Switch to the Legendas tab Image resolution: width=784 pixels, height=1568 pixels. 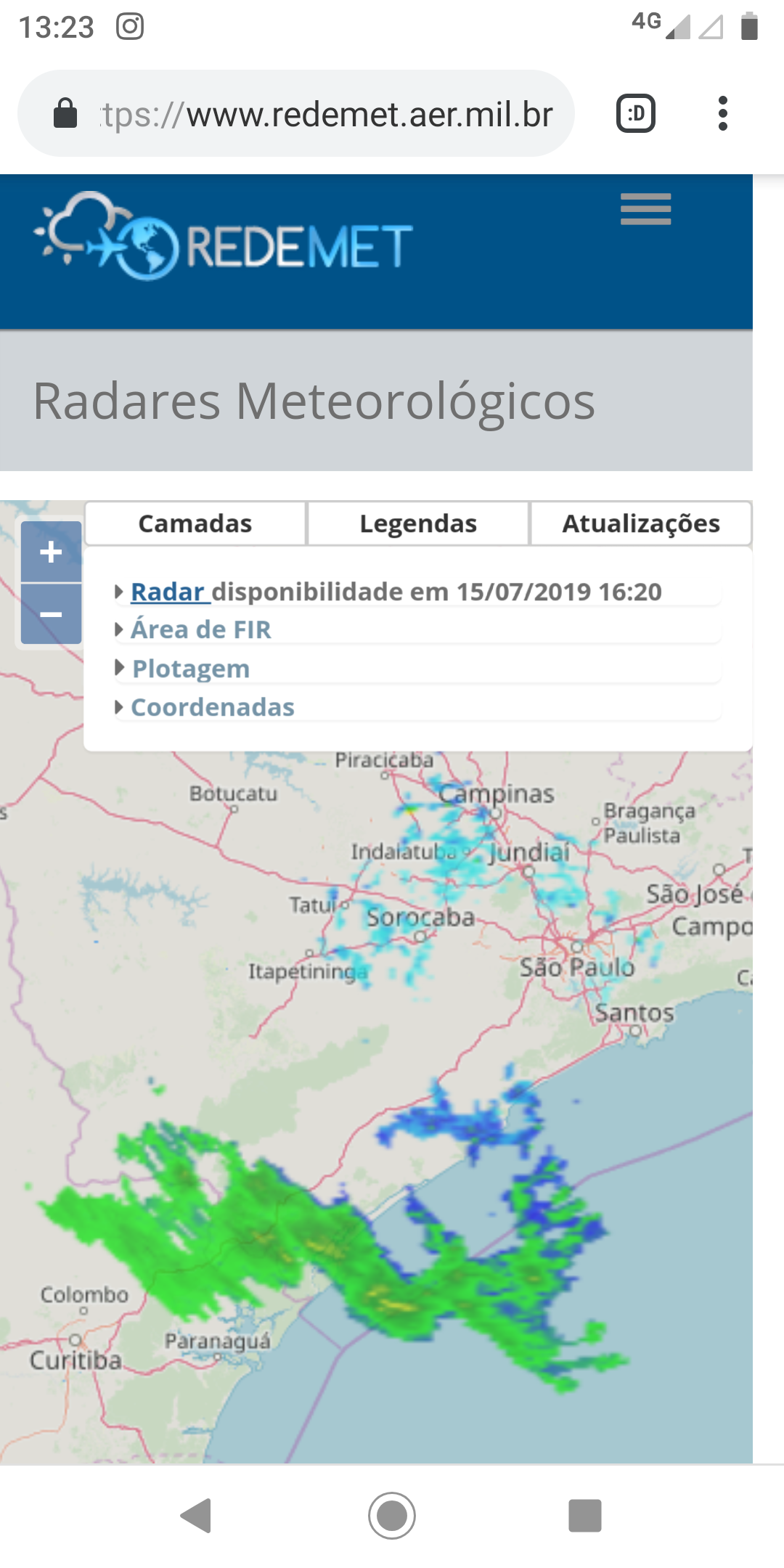418,523
